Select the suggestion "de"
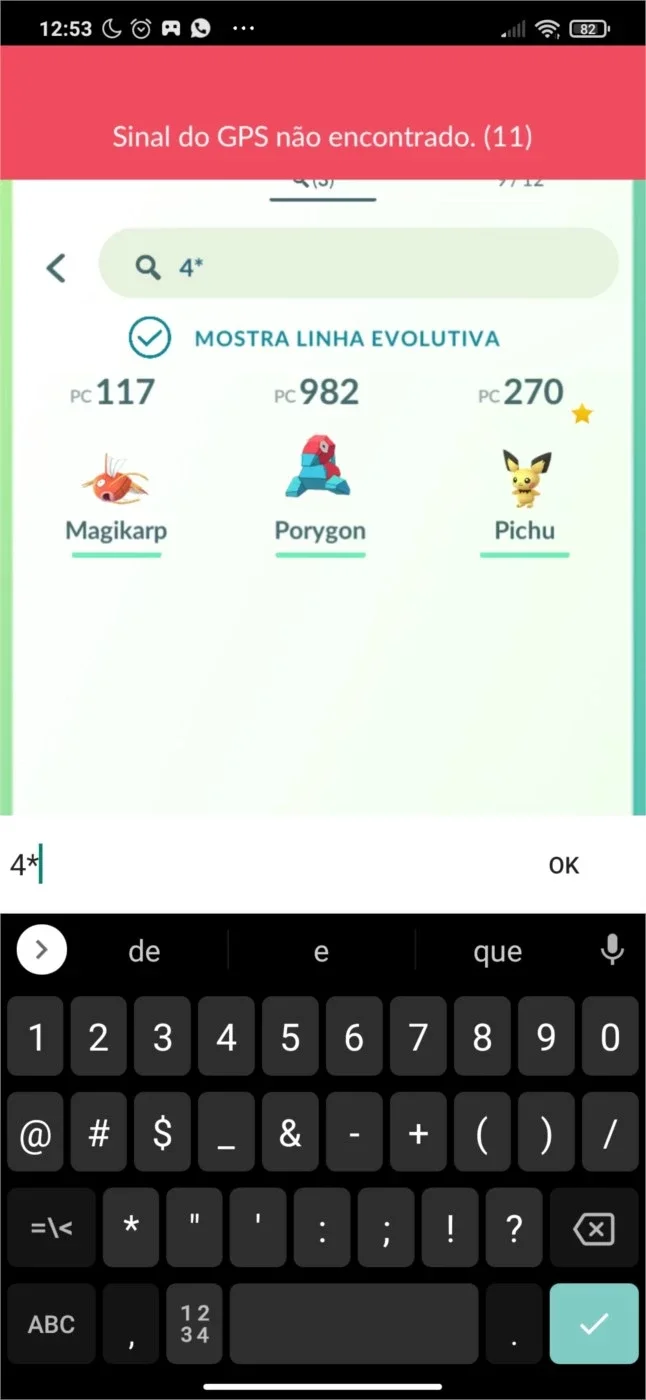 point(144,952)
